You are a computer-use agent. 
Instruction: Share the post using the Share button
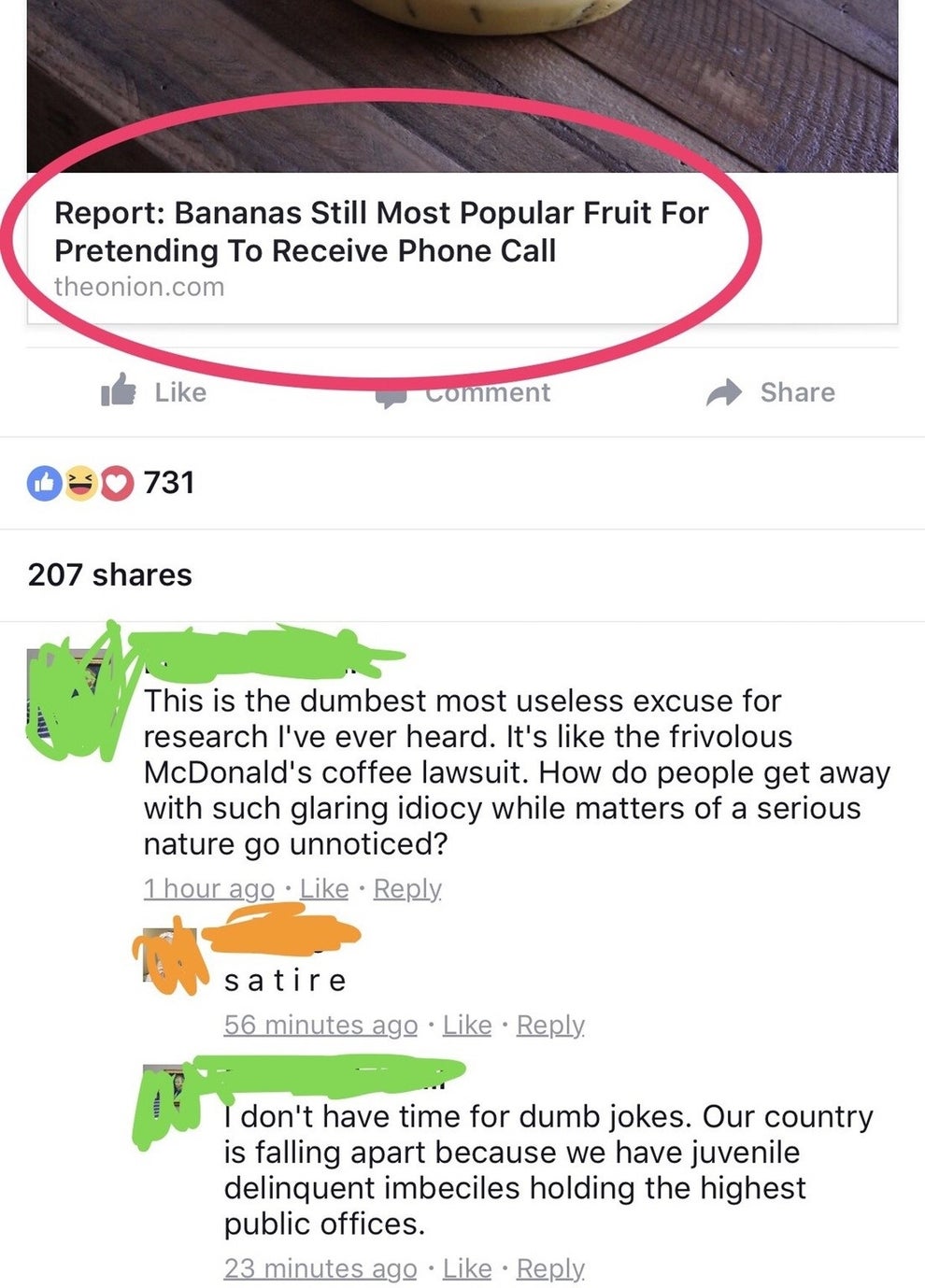tap(771, 392)
